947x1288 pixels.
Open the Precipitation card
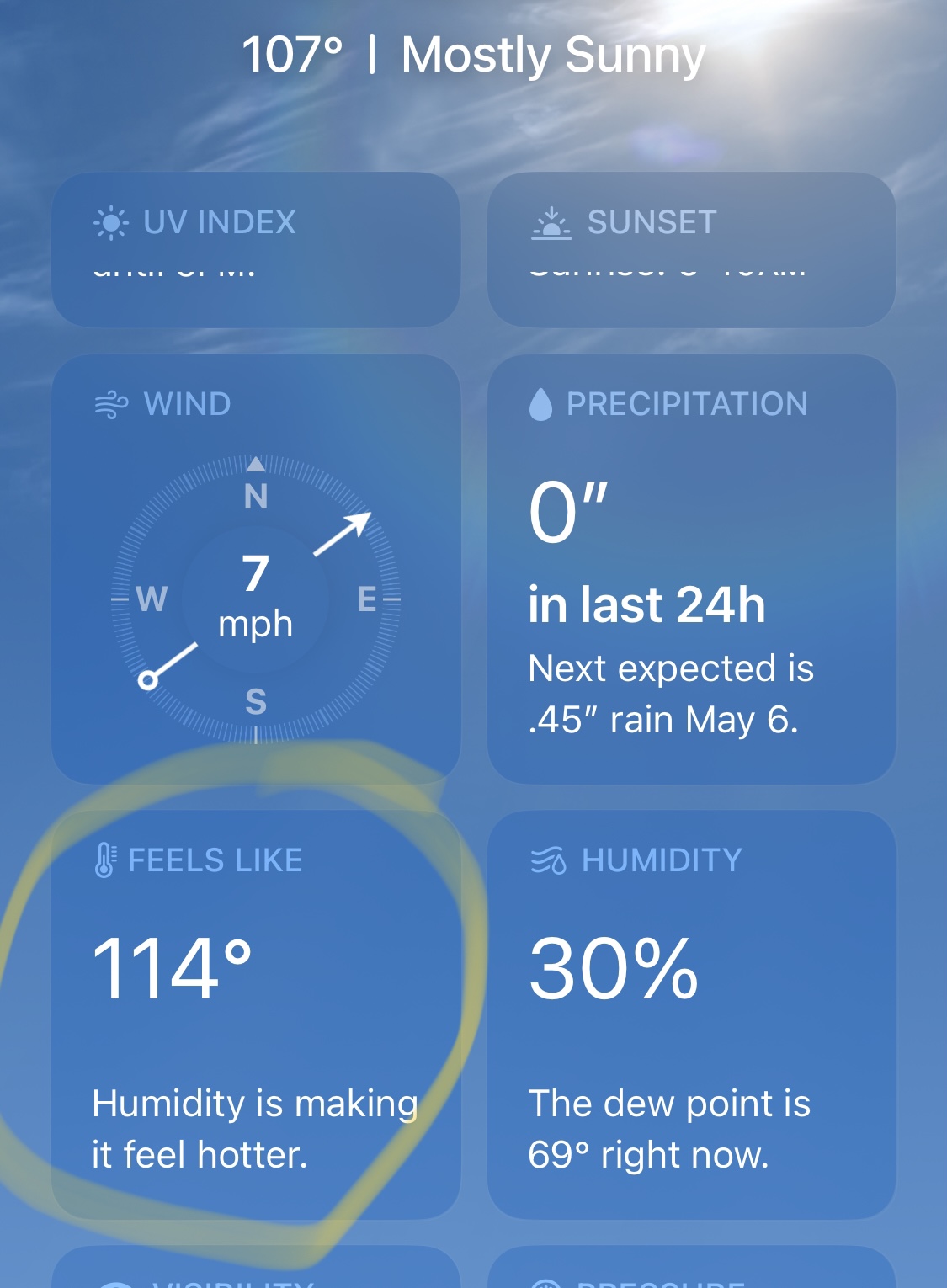[691, 569]
